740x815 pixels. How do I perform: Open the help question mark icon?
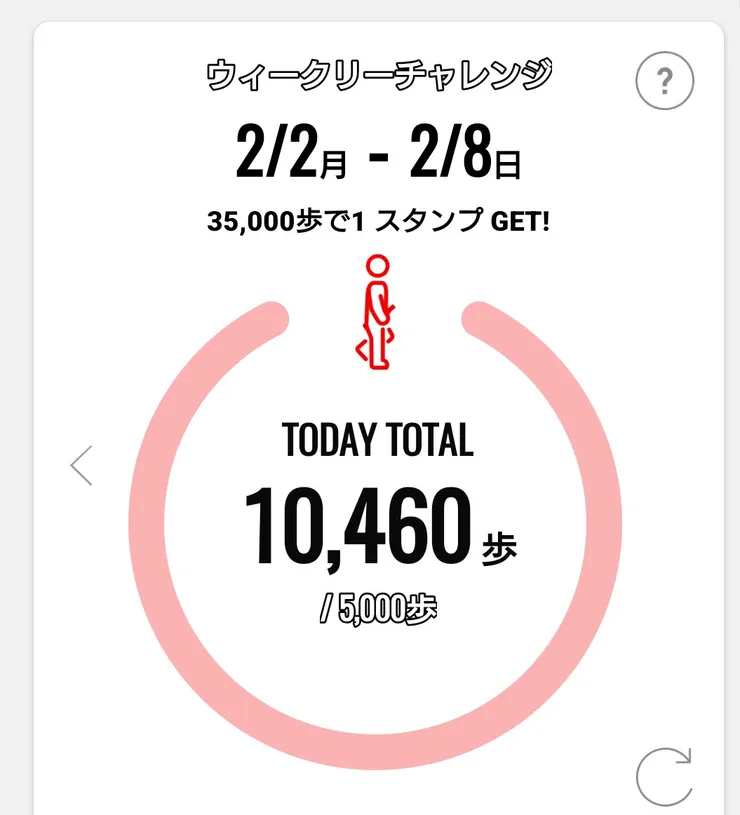[664, 81]
